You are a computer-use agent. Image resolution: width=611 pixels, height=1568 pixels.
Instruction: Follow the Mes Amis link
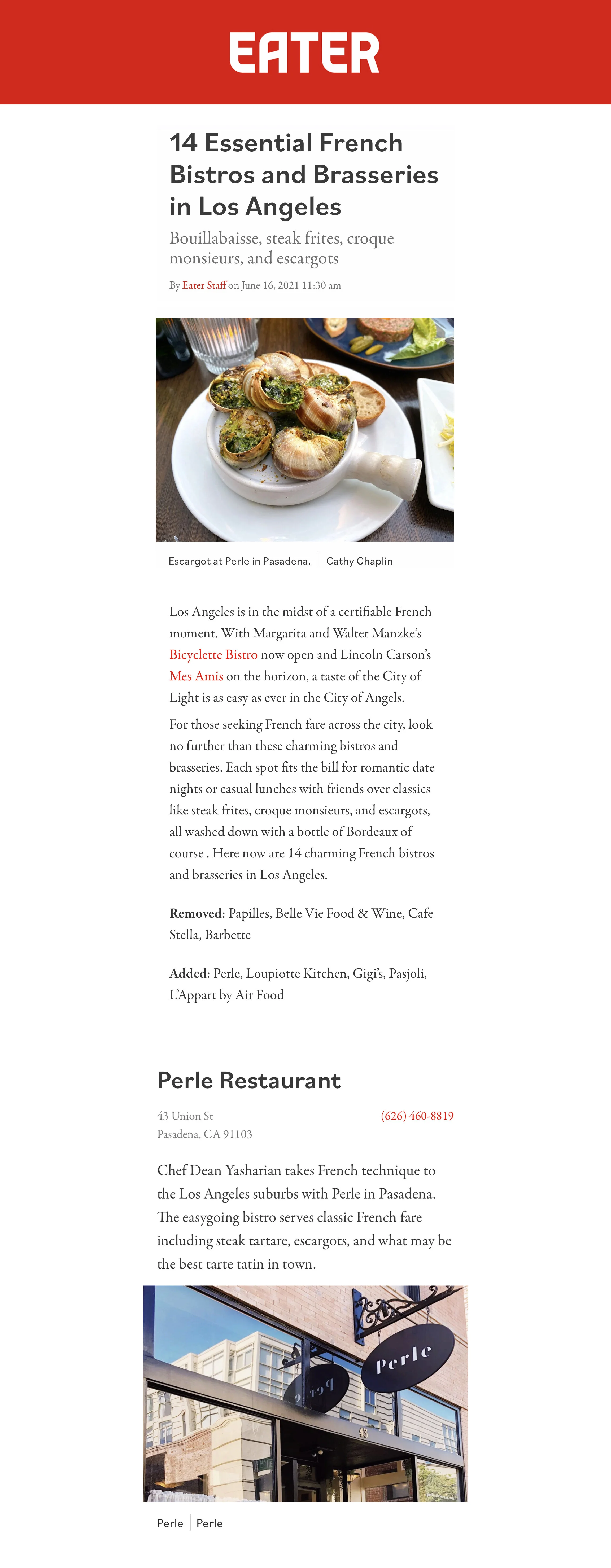pyautogui.click(x=196, y=676)
